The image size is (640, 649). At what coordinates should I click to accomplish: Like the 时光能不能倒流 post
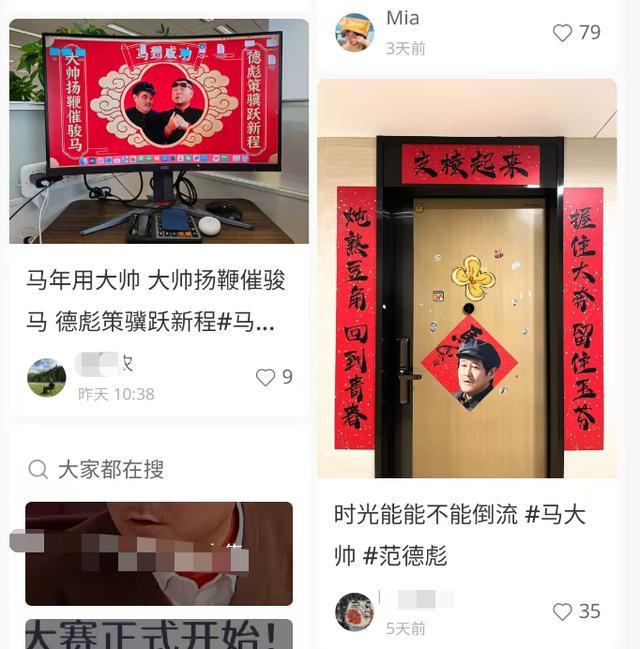click(563, 611)
